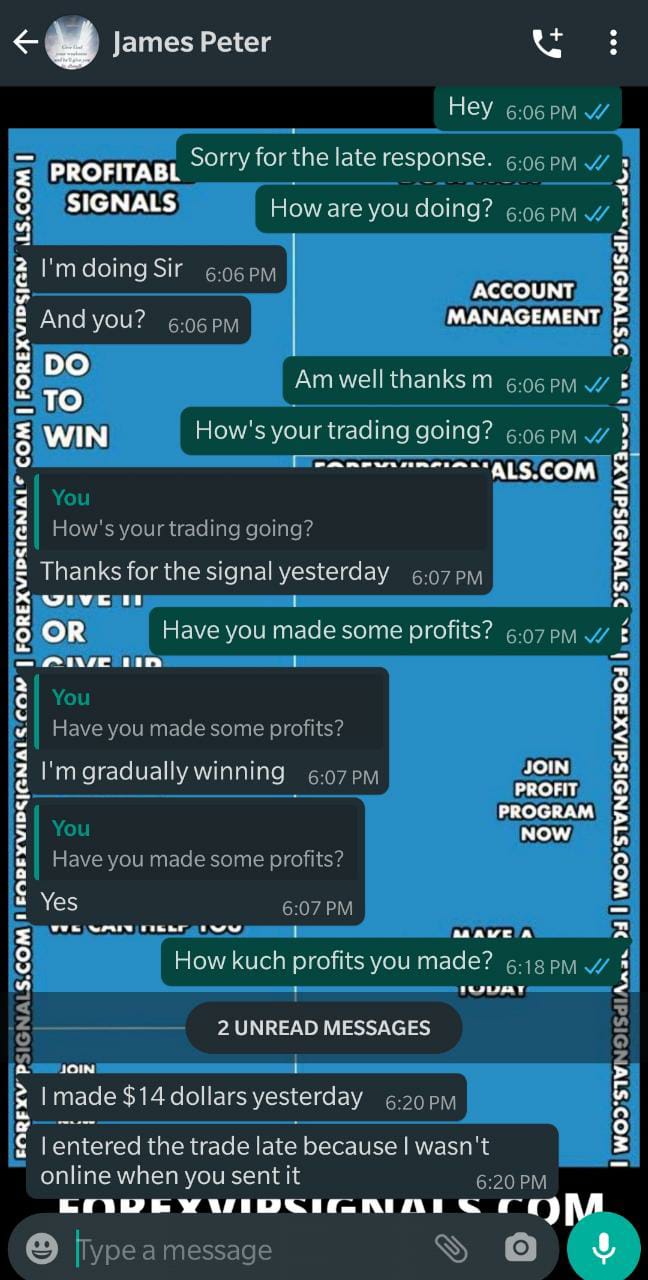
Task: Start a call with James Peter
Action: 547,42
